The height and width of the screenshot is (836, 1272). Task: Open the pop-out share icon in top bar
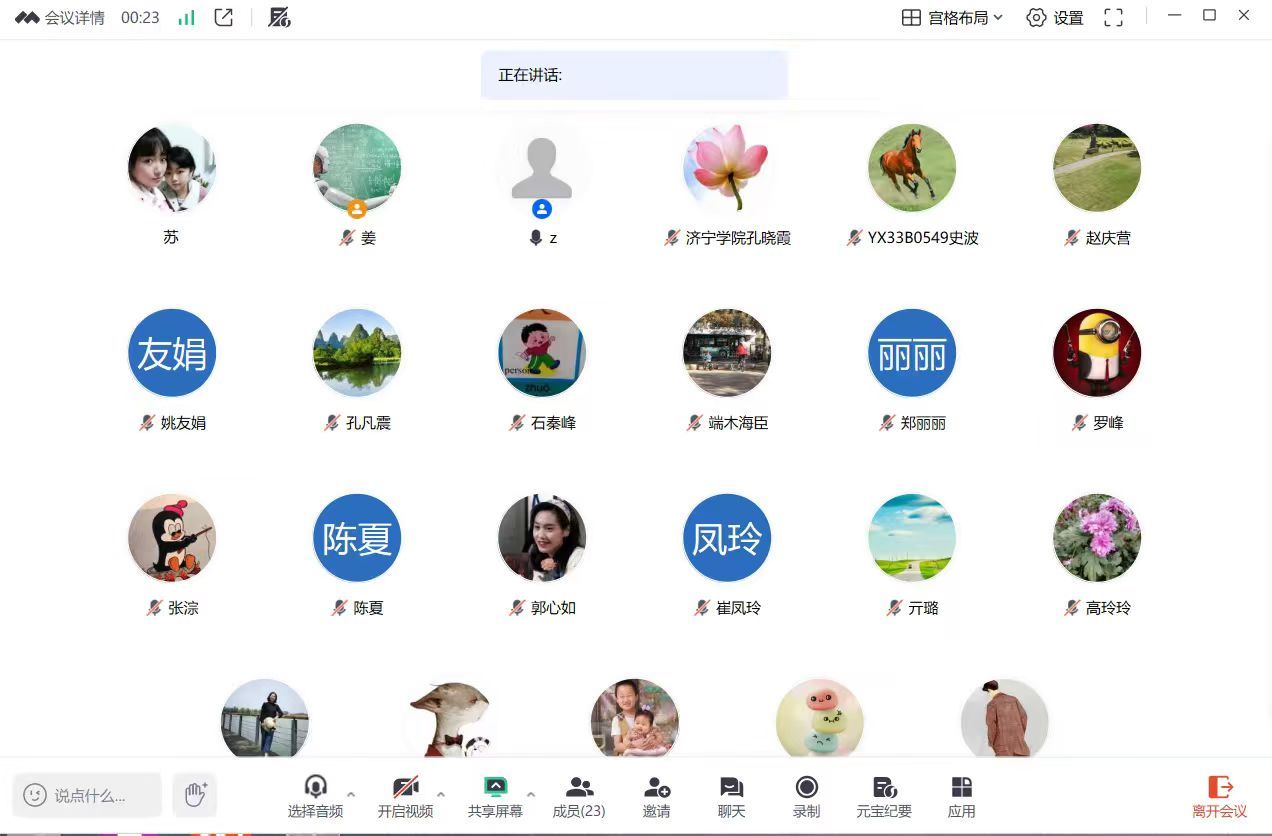(x=224, y=17)
